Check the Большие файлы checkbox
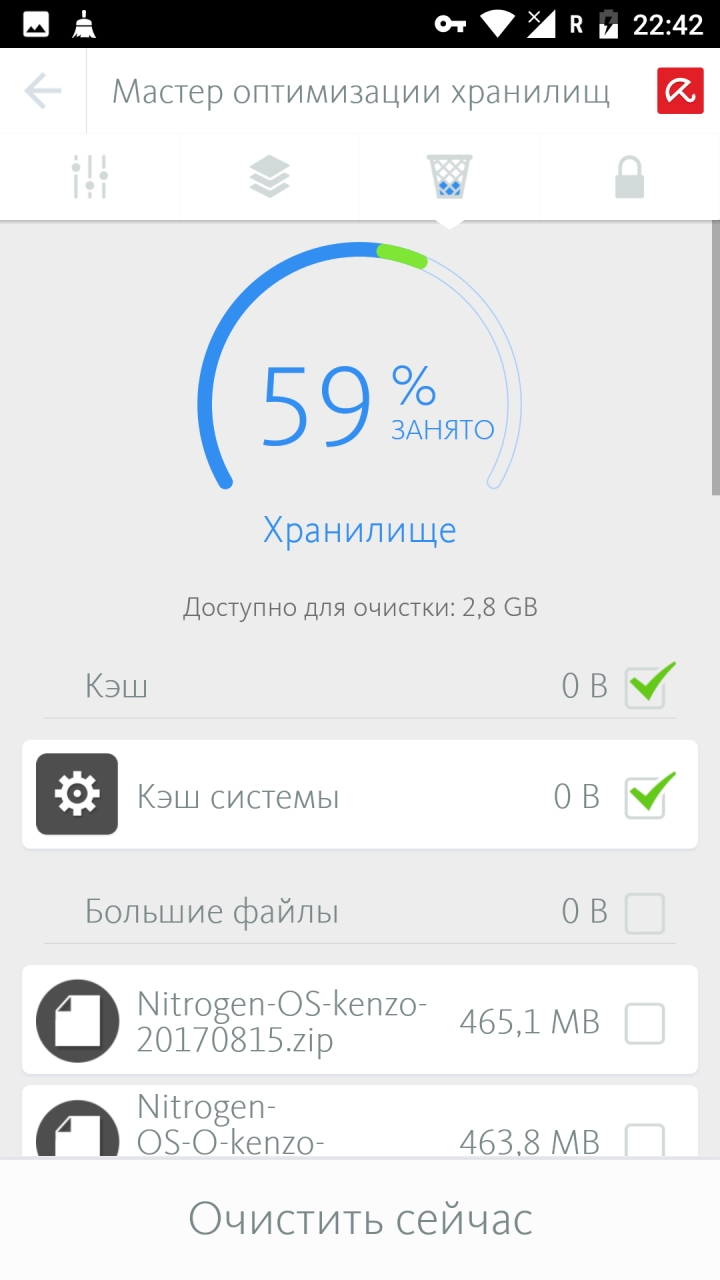The height and width of the screenshot is (1280, 720). click(645, 913)
